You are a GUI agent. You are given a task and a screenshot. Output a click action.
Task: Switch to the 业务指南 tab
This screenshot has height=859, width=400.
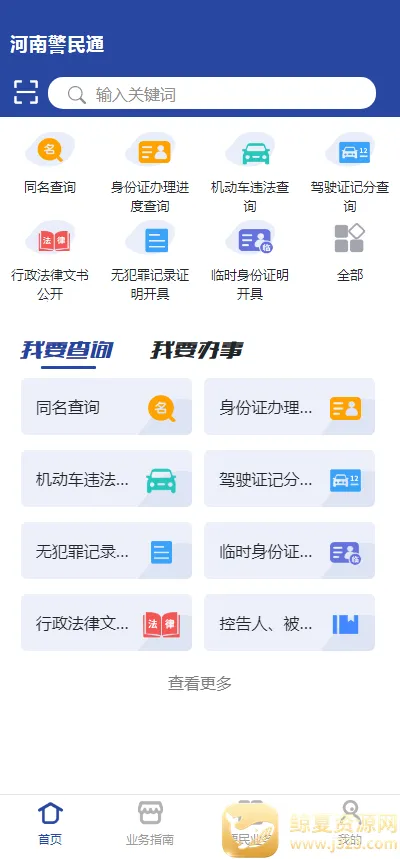[x=150, y=823]
